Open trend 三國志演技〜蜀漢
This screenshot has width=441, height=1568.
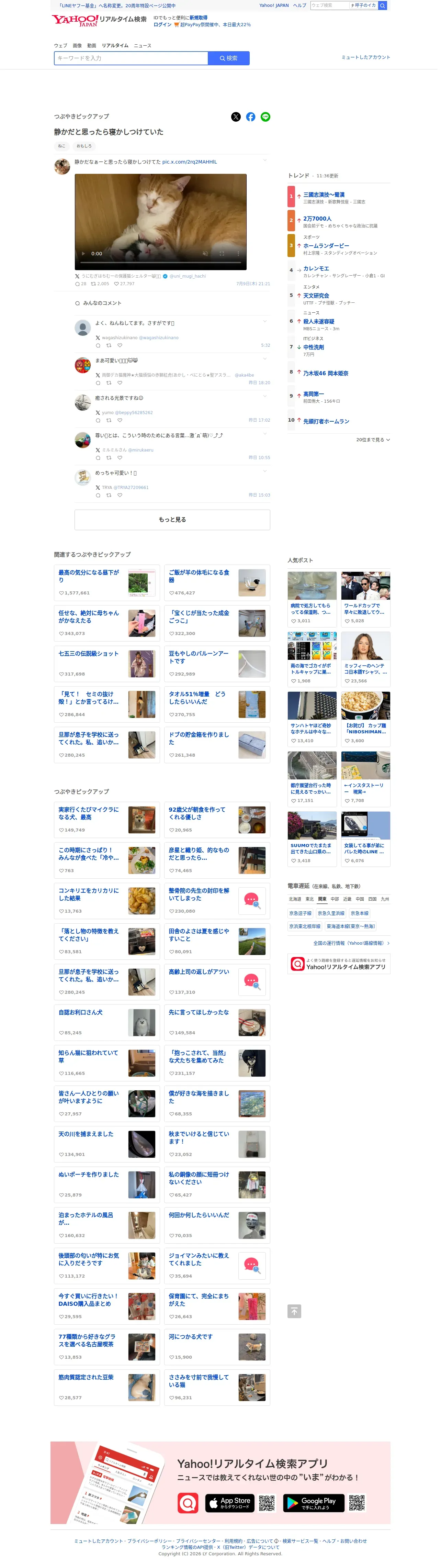325,196
